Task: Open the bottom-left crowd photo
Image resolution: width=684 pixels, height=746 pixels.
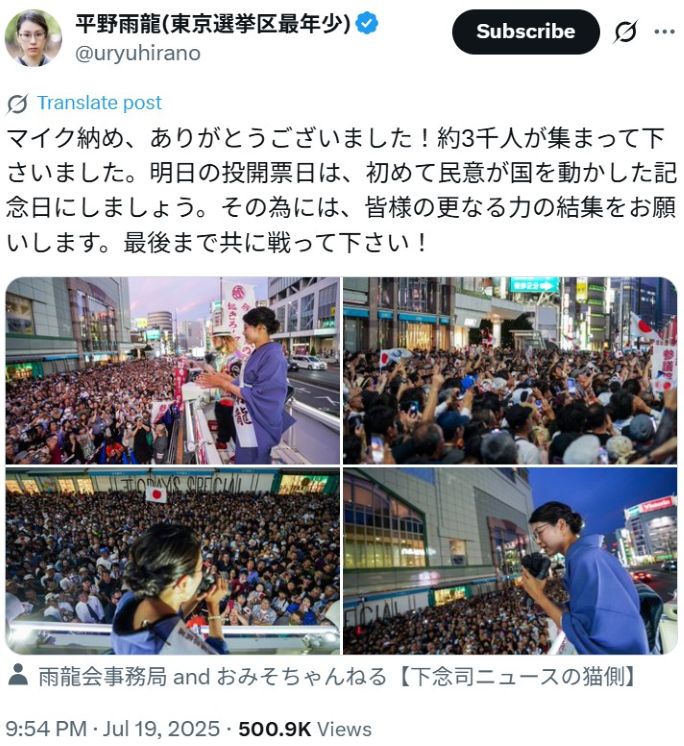Action: click(x=172, y=560)
